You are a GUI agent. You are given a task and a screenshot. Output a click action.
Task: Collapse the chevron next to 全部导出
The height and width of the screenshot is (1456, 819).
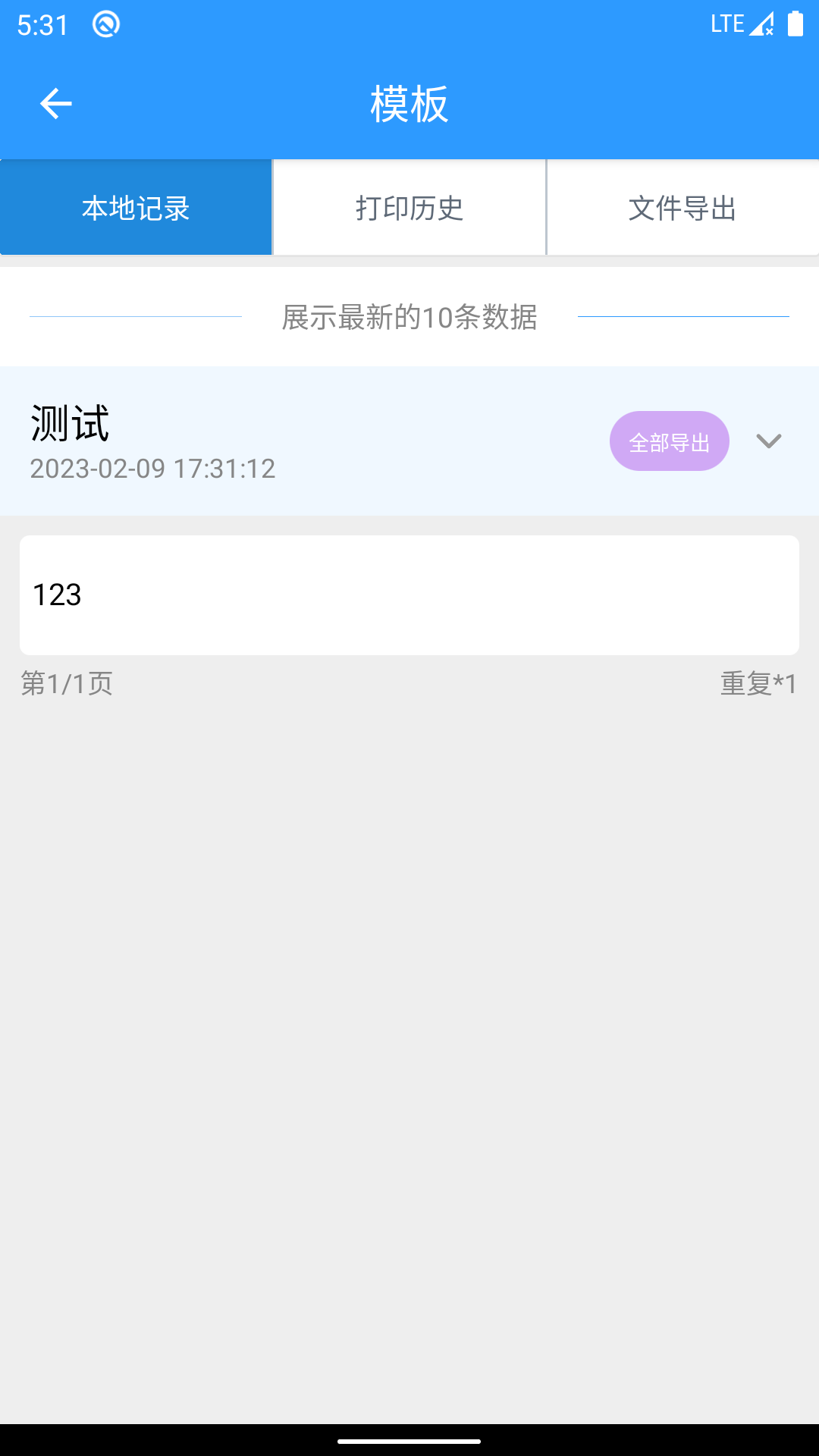pyautogui.click(x=767, y=441)
